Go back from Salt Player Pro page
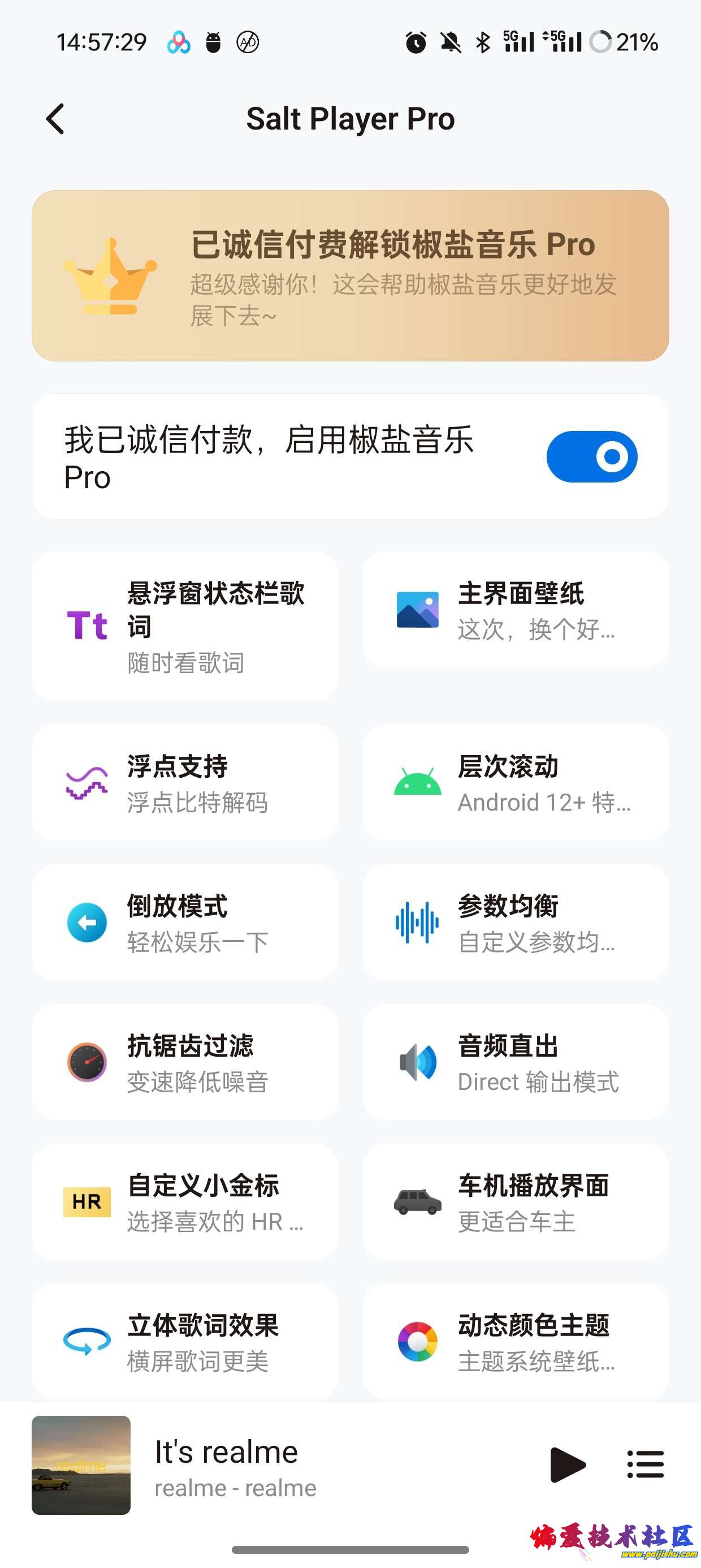The height and width of the screenshot is (1568, 701). coord(56,119)
